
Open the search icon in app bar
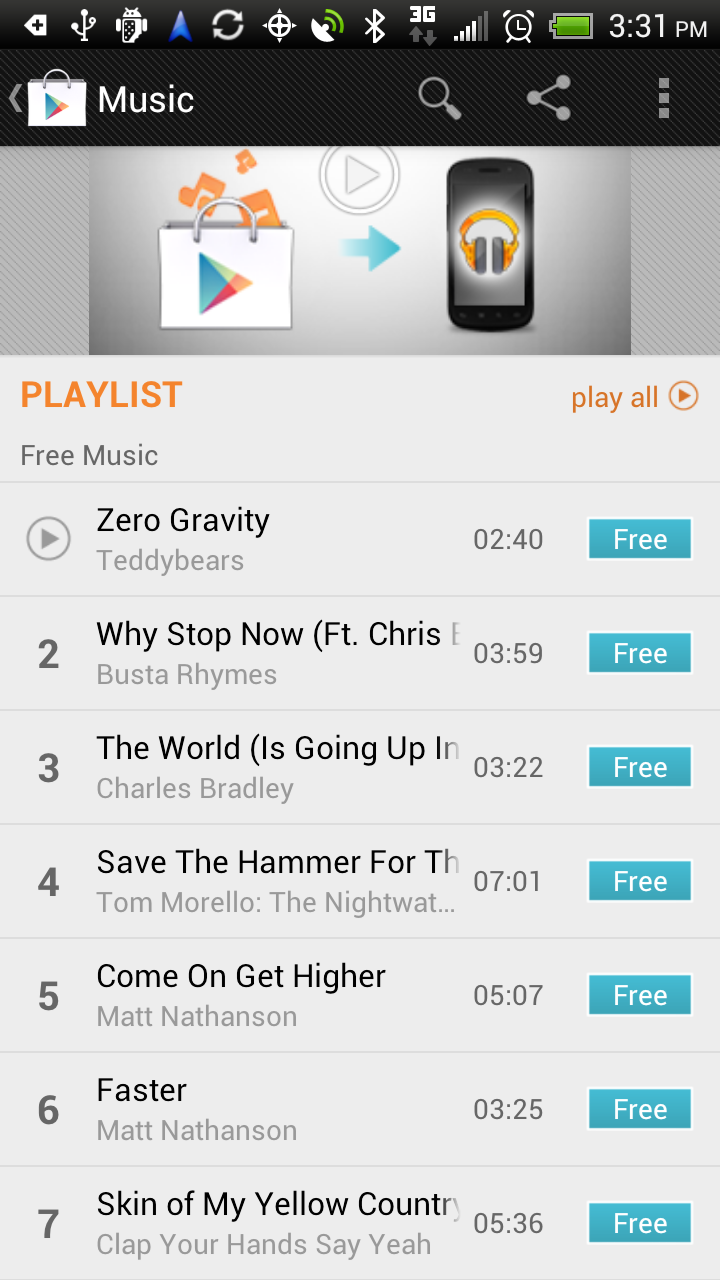[x=439, y=99]
